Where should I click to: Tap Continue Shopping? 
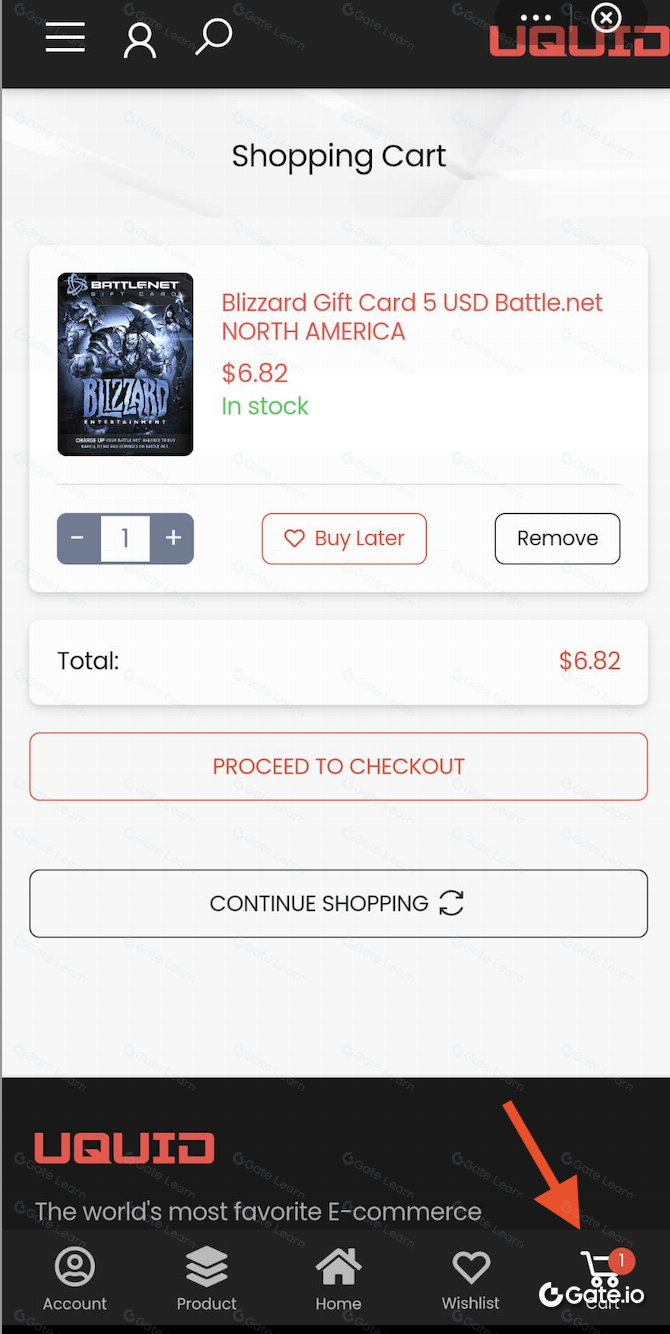pos(338,904)
